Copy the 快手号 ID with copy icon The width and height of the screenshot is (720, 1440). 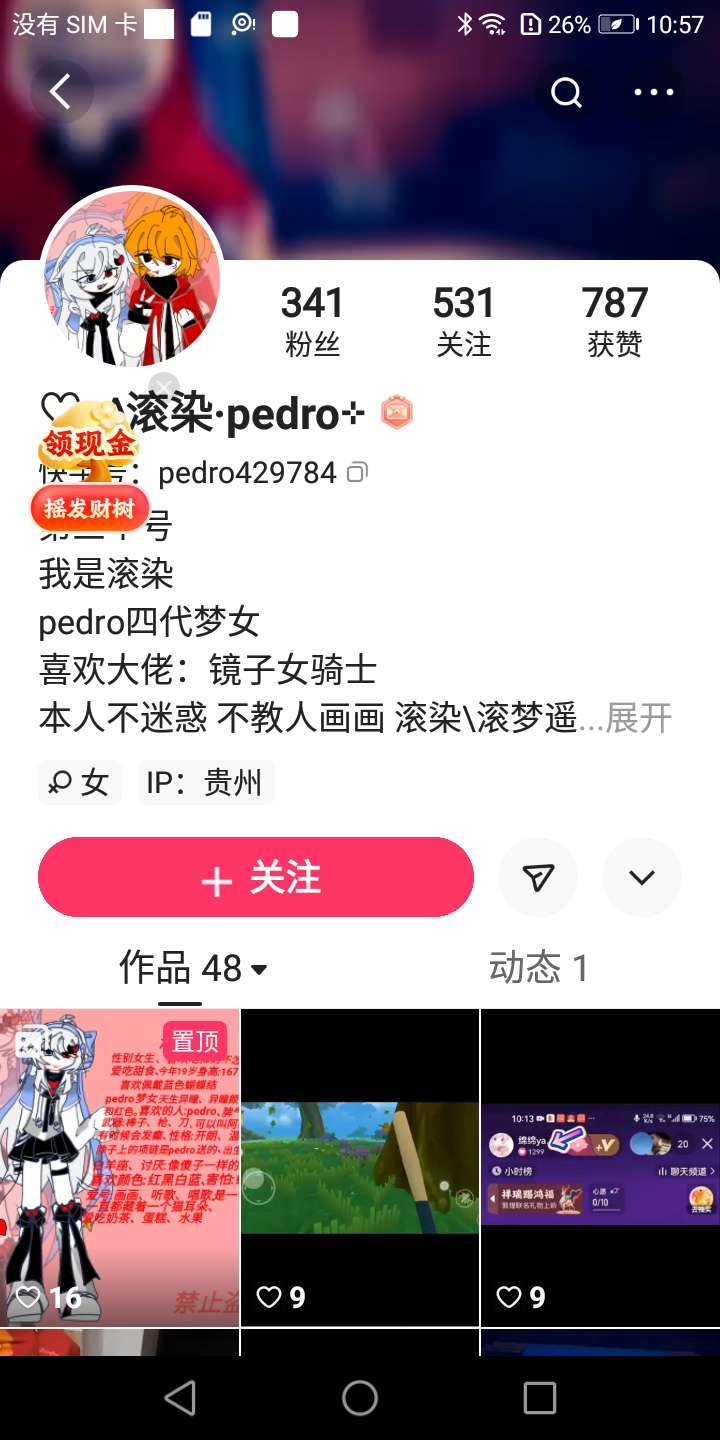coord(357,471)
